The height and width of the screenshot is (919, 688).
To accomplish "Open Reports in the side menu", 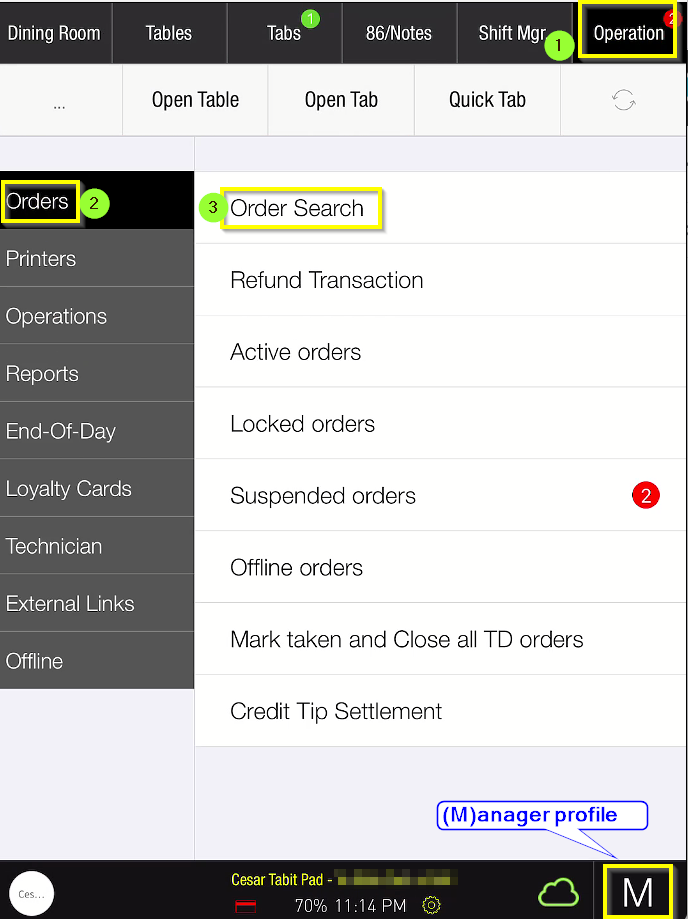I will 96,374.
